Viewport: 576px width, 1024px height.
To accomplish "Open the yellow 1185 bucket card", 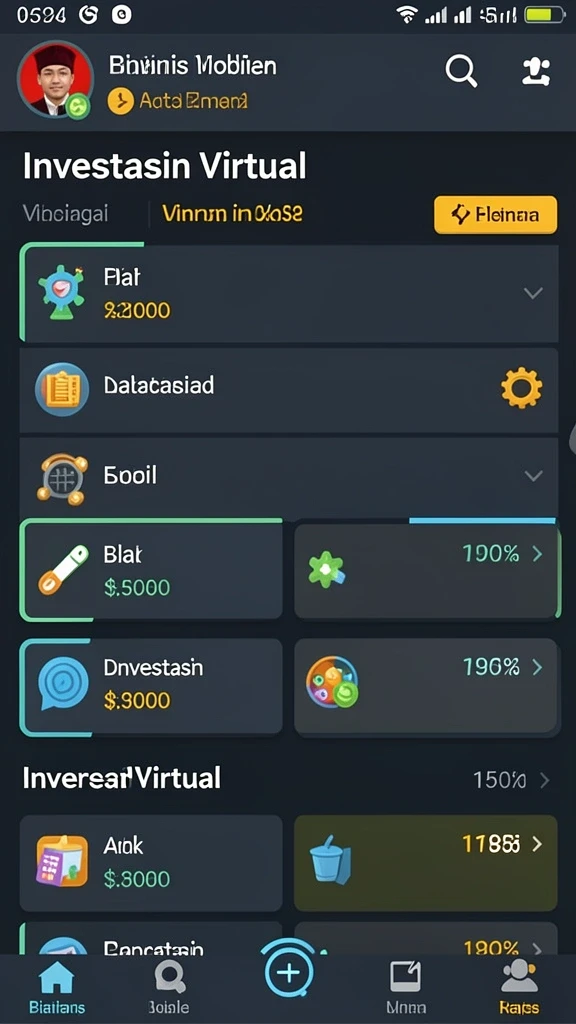I will [x=426, y=863].
